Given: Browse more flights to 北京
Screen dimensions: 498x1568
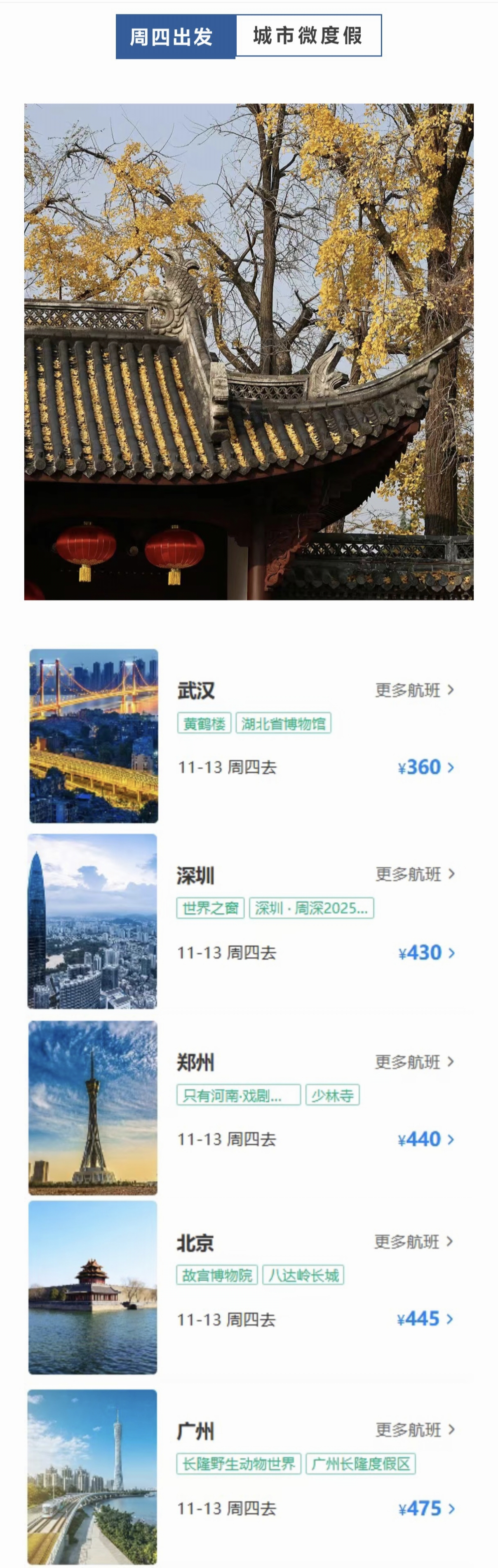Looking at the screenshot, I should pos(413,1242).
